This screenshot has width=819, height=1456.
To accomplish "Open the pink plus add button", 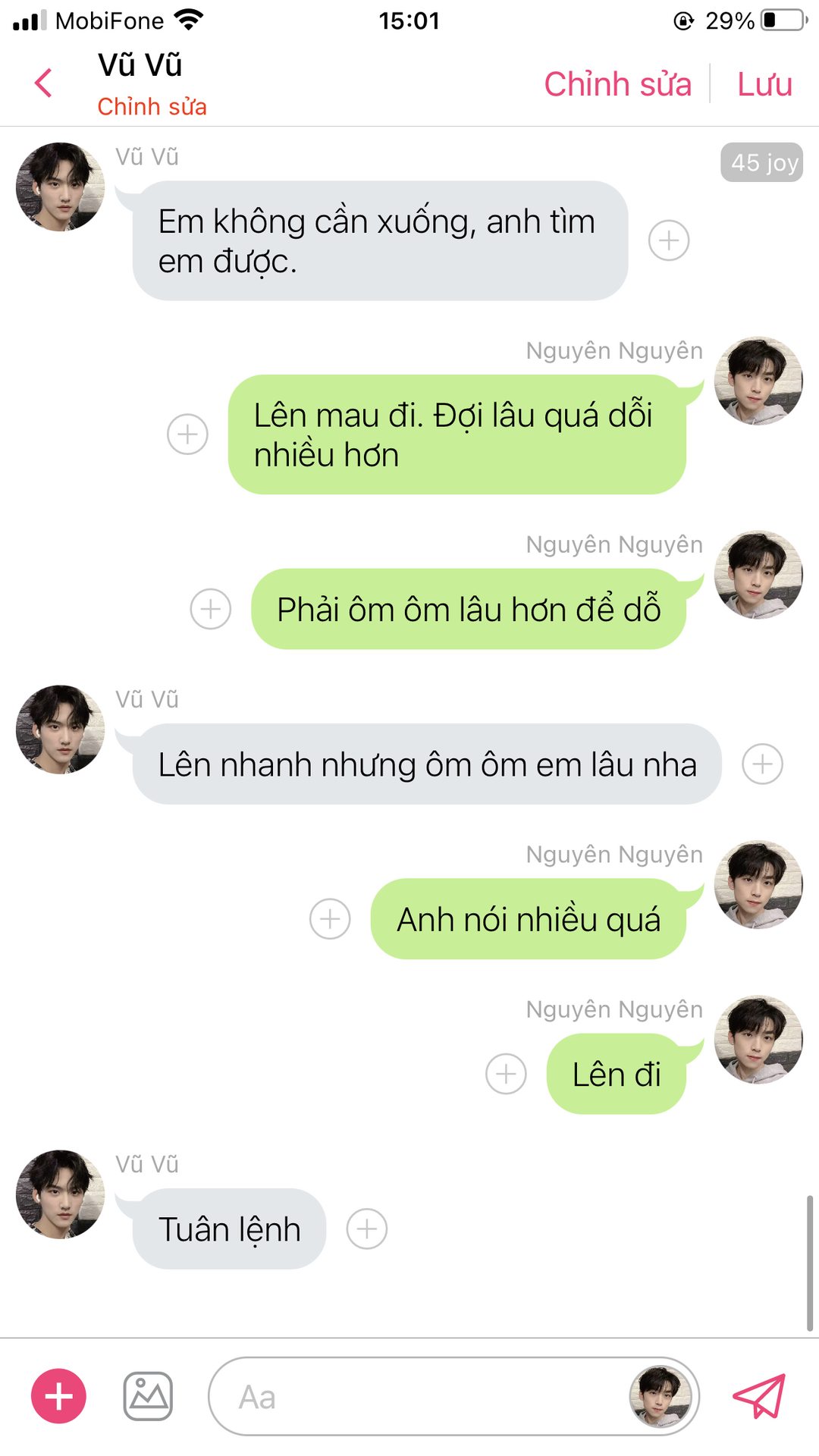I will [x=58, y=1396].
